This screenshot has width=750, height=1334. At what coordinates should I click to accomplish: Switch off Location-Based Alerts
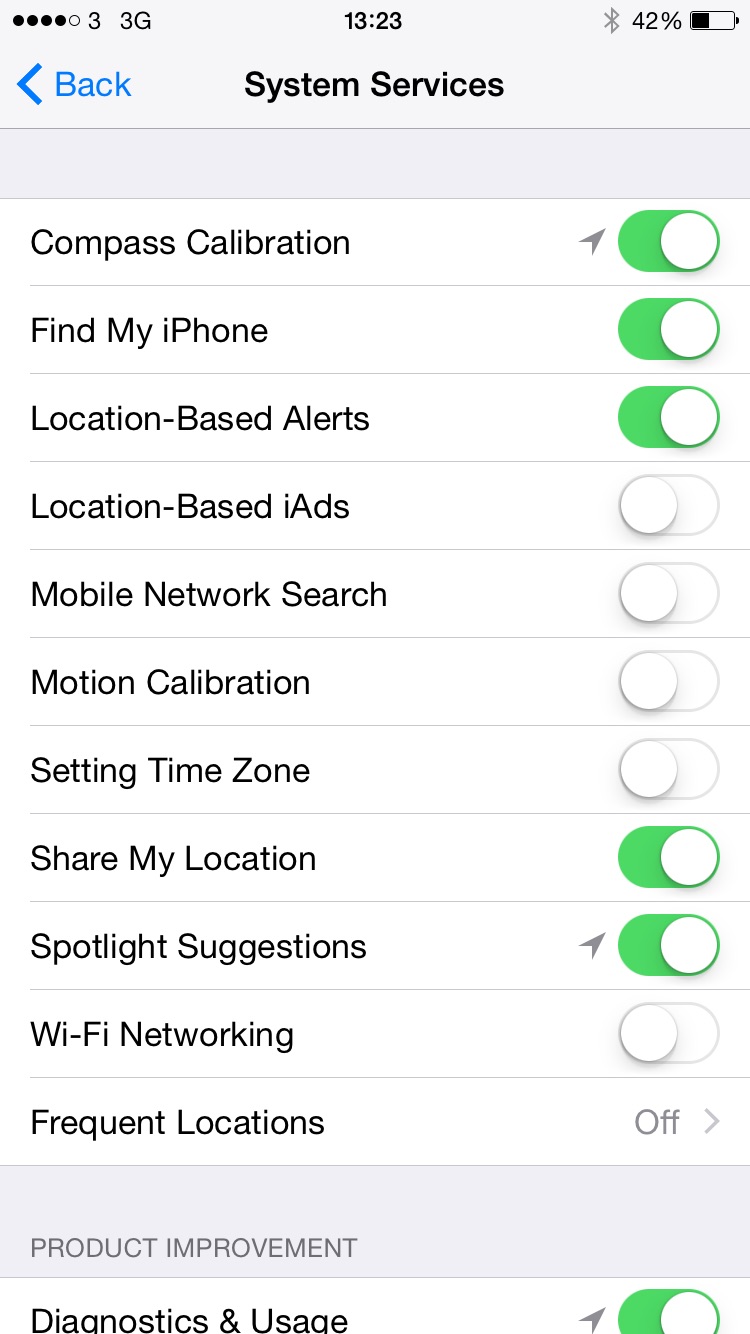669,418
